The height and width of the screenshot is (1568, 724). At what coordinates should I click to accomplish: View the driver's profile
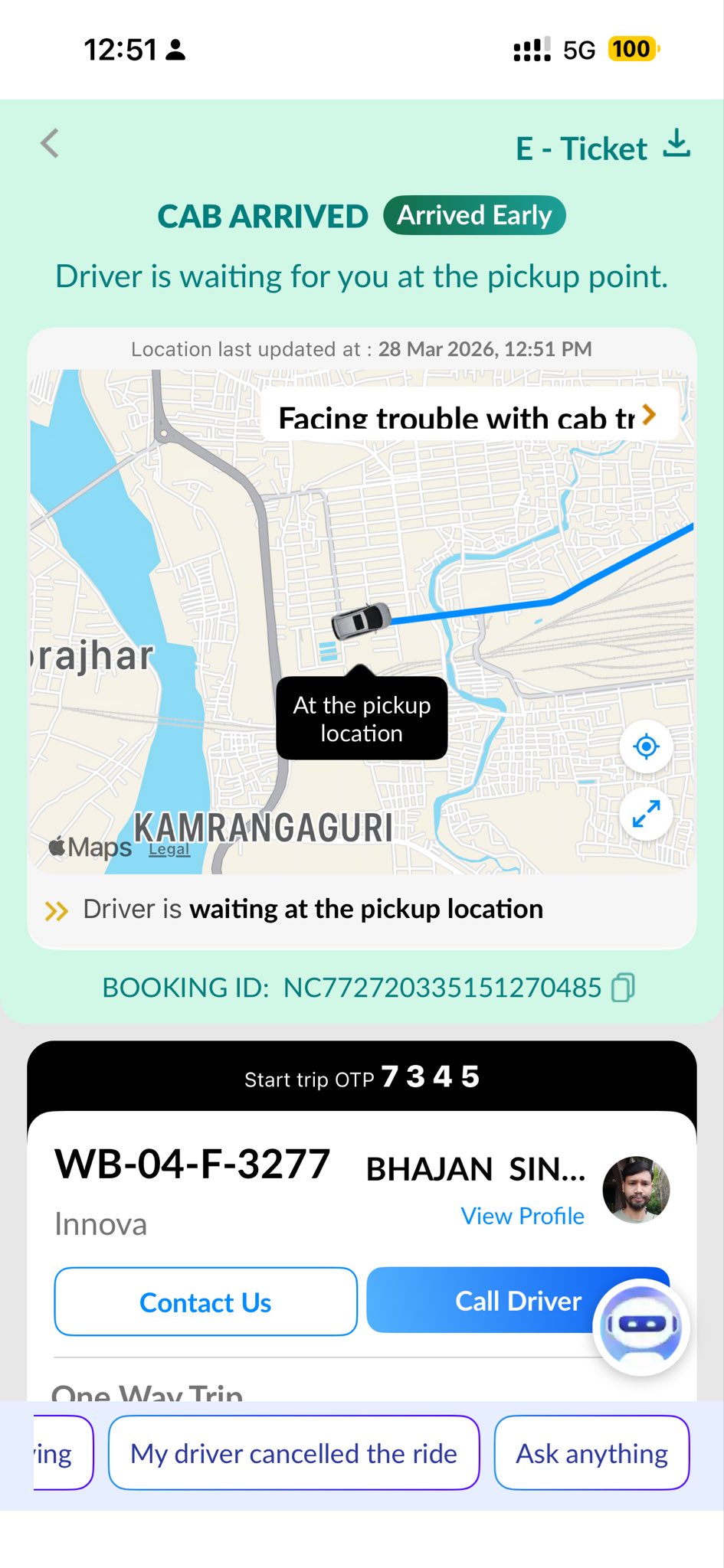[x=522, y=1216]
